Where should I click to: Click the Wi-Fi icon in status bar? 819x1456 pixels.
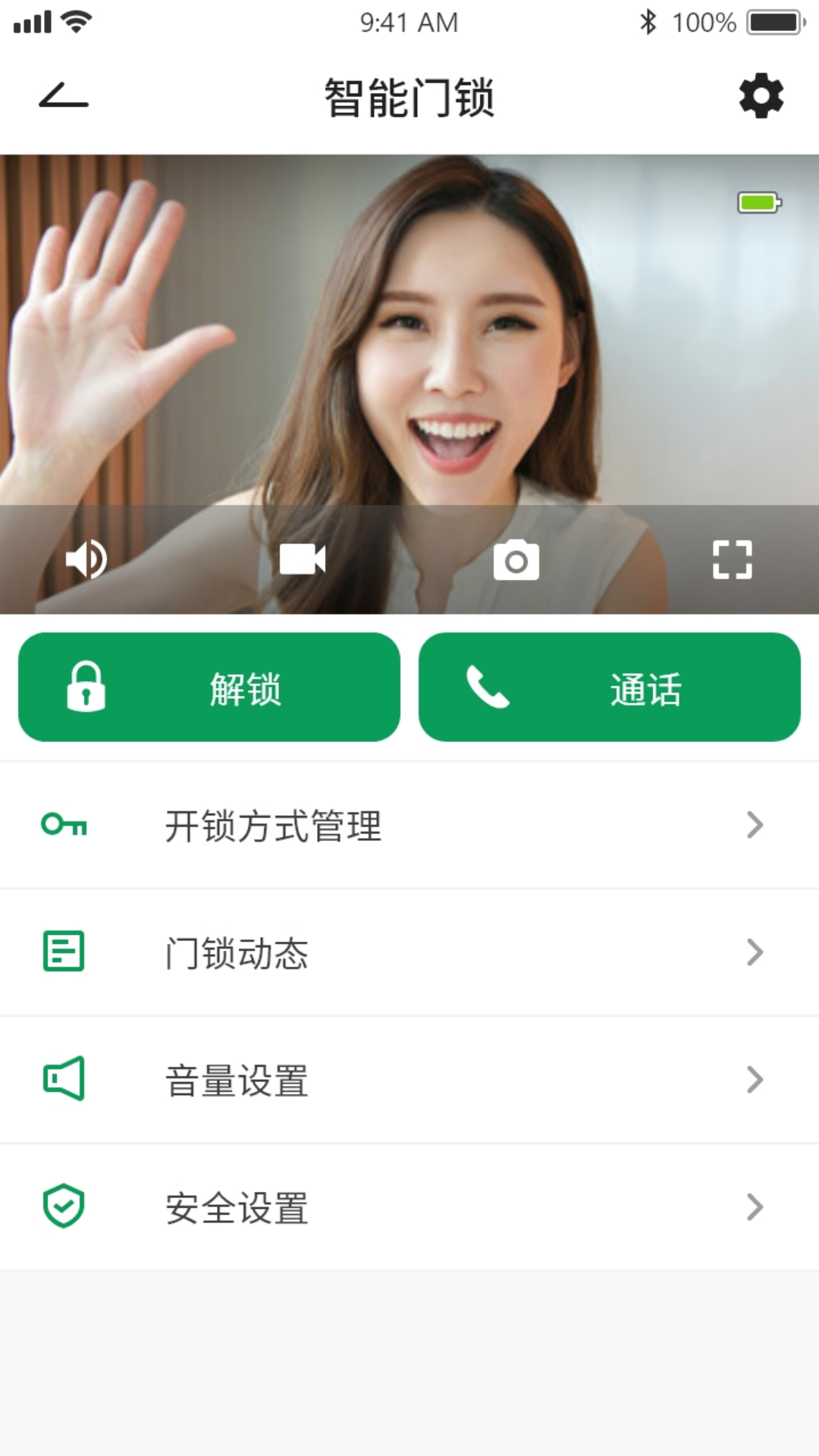pos(74,23)
